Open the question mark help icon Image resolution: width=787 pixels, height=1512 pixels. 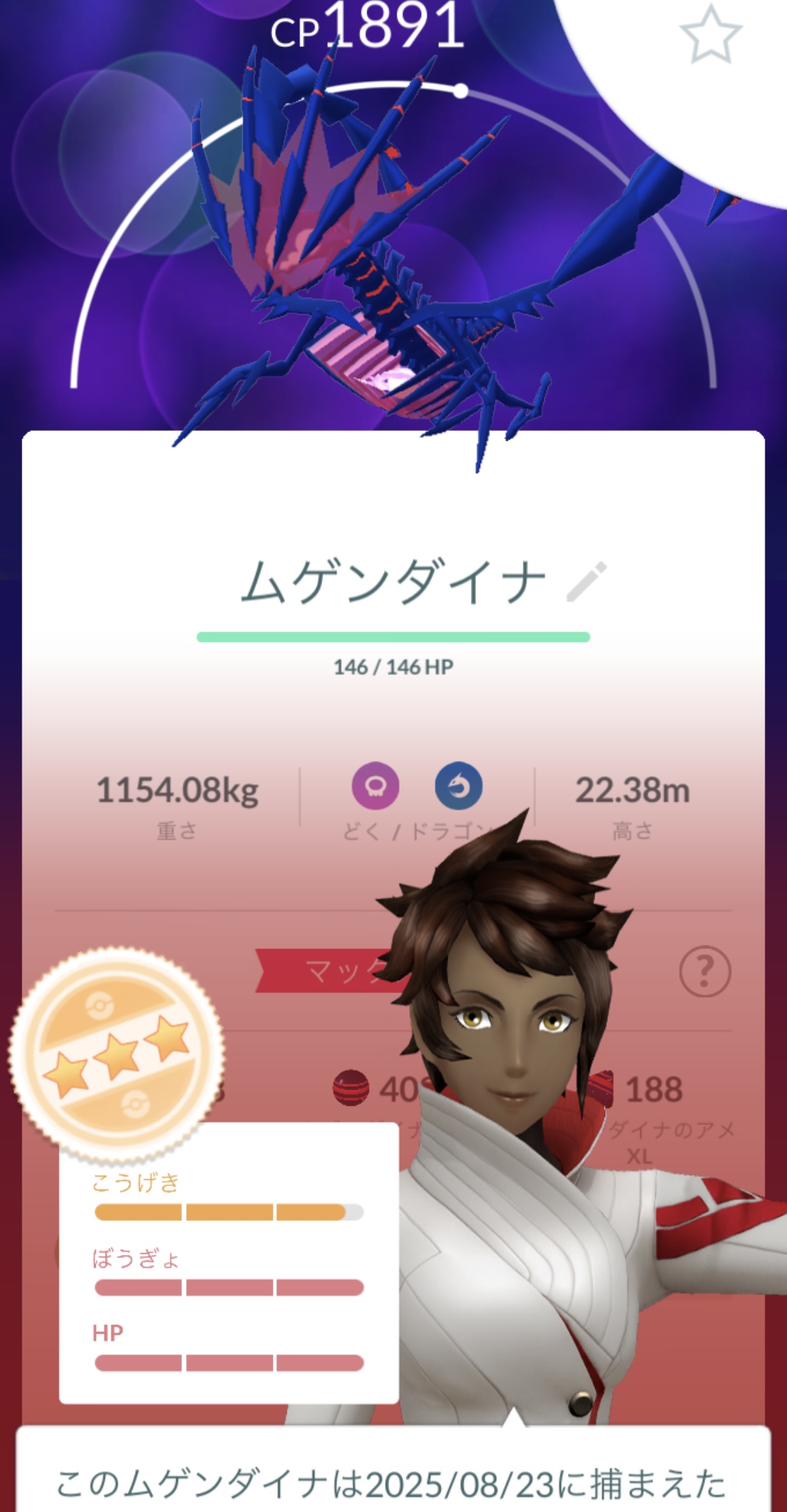pyautogui.click(x=704, y=971)
